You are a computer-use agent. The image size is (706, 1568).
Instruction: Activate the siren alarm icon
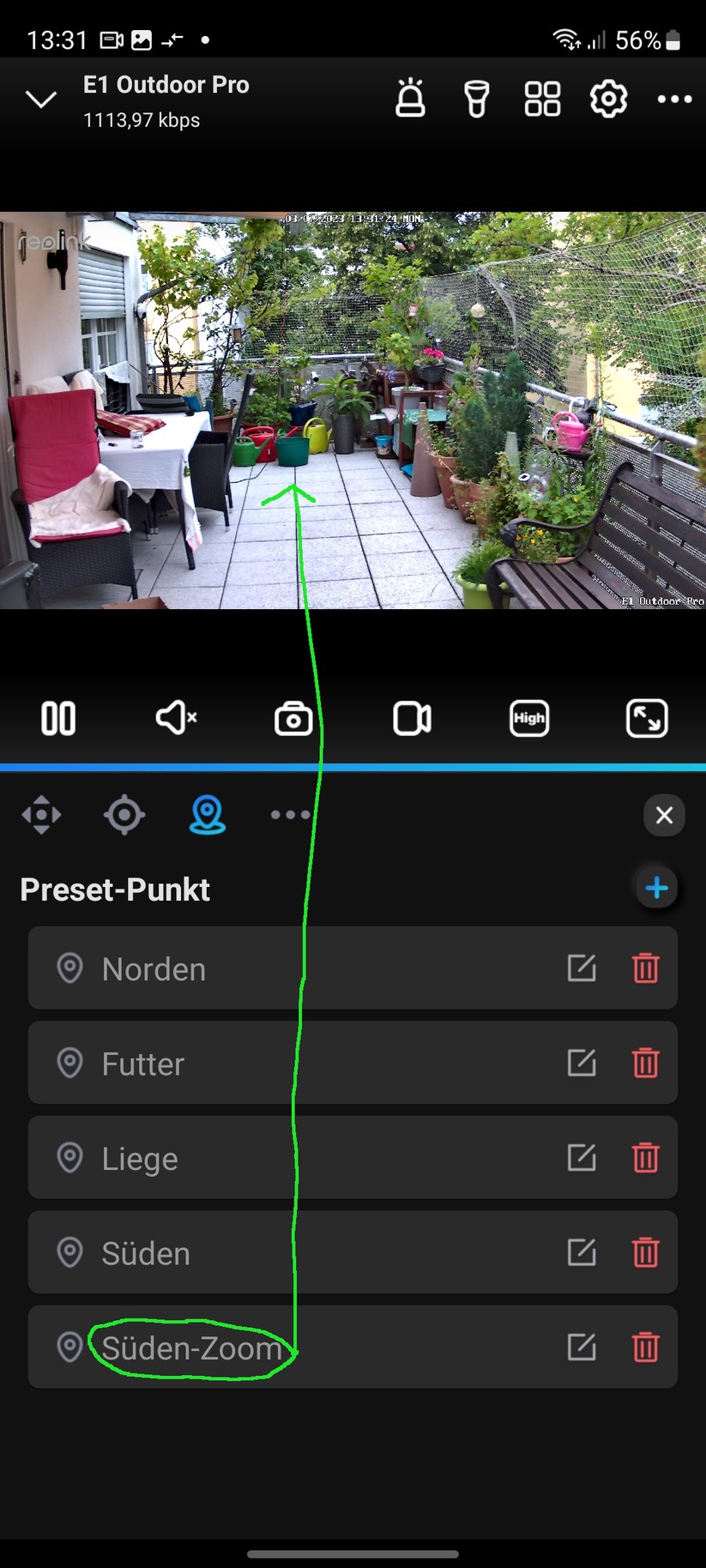point(411,99)
